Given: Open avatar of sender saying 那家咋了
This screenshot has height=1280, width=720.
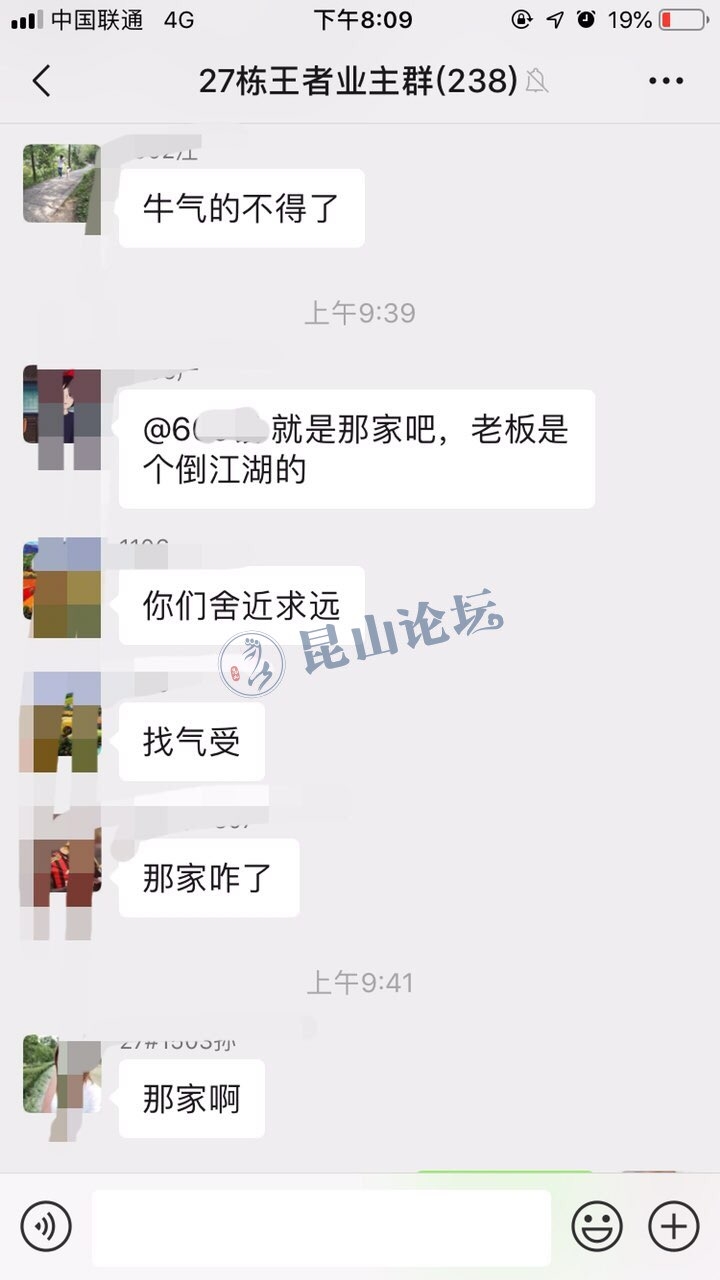Looking at the screenshot, I should coord(61,866).
